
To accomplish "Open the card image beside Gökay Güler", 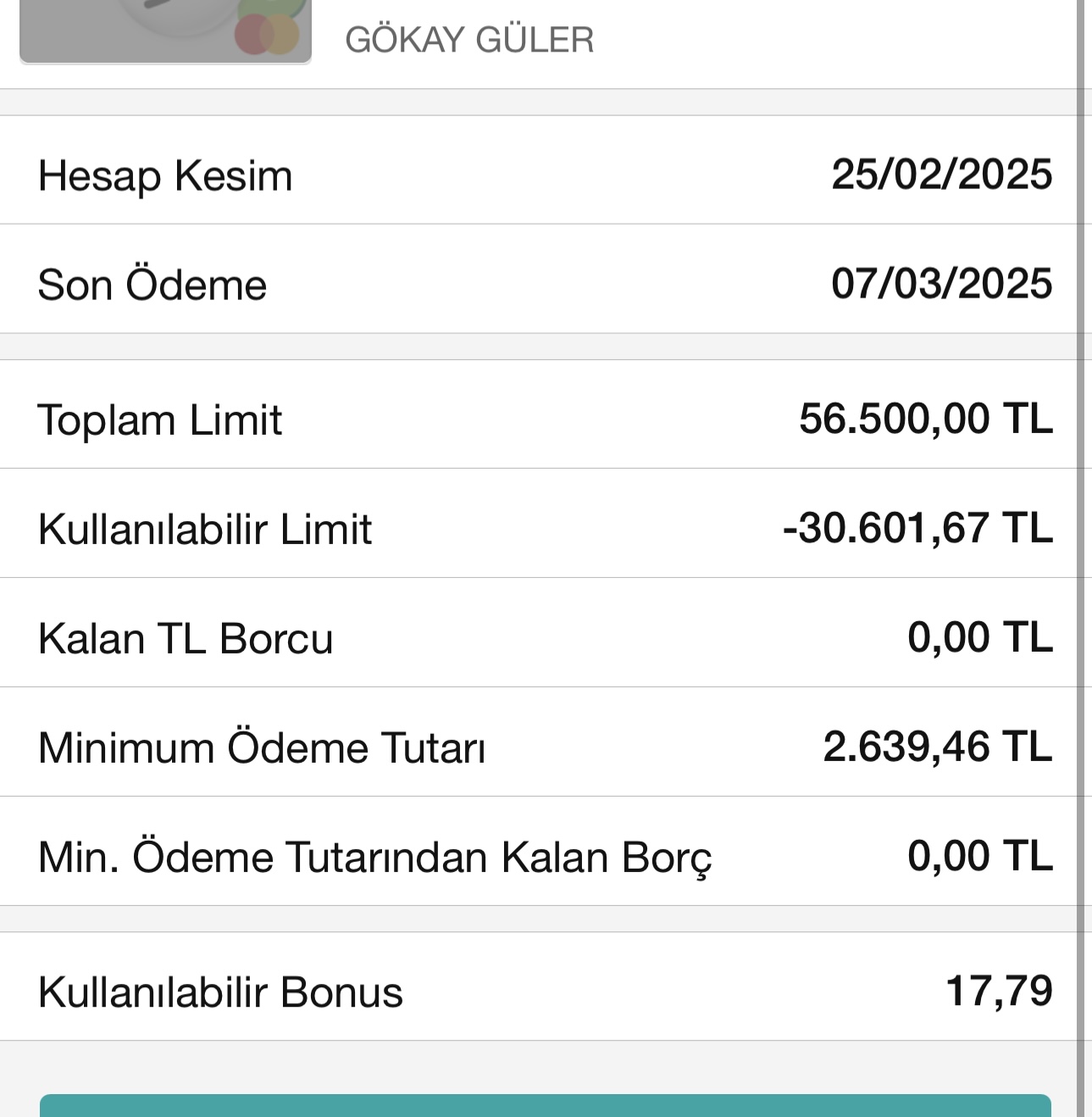I will [165, 30].
